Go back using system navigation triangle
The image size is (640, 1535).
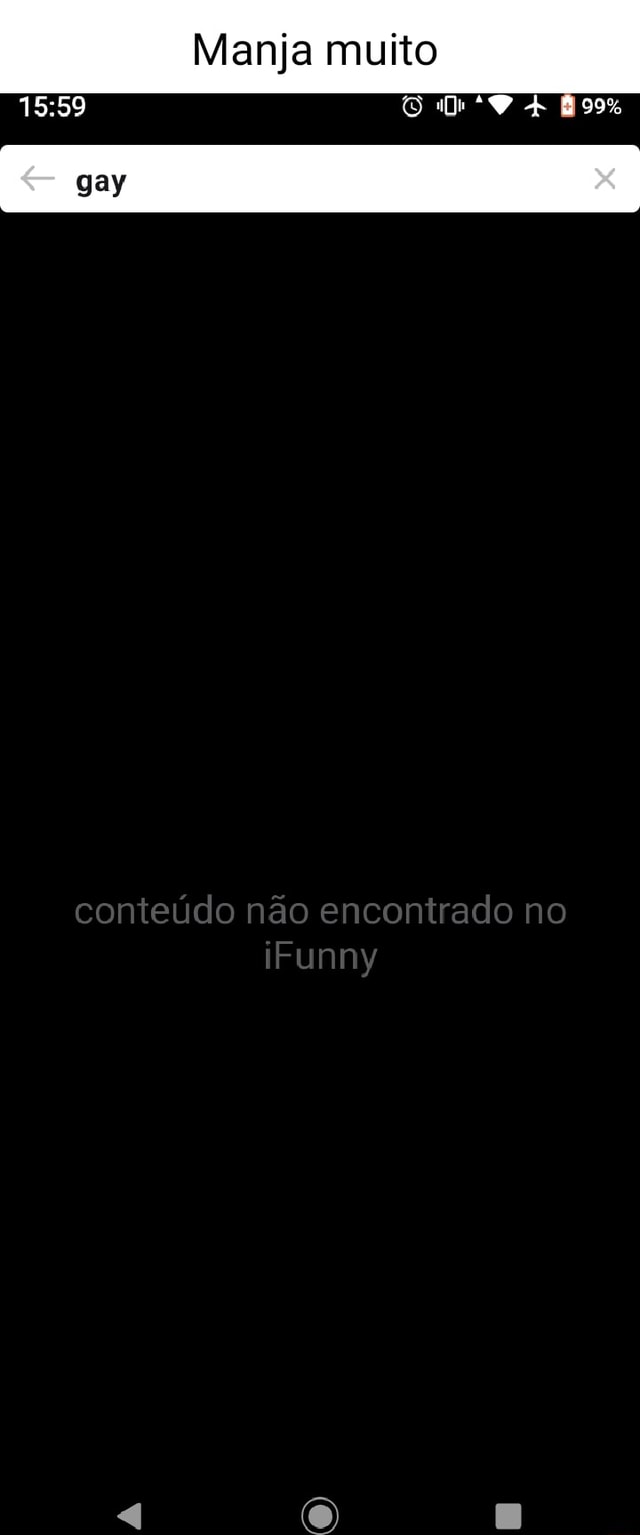(x=129, y=1515)
